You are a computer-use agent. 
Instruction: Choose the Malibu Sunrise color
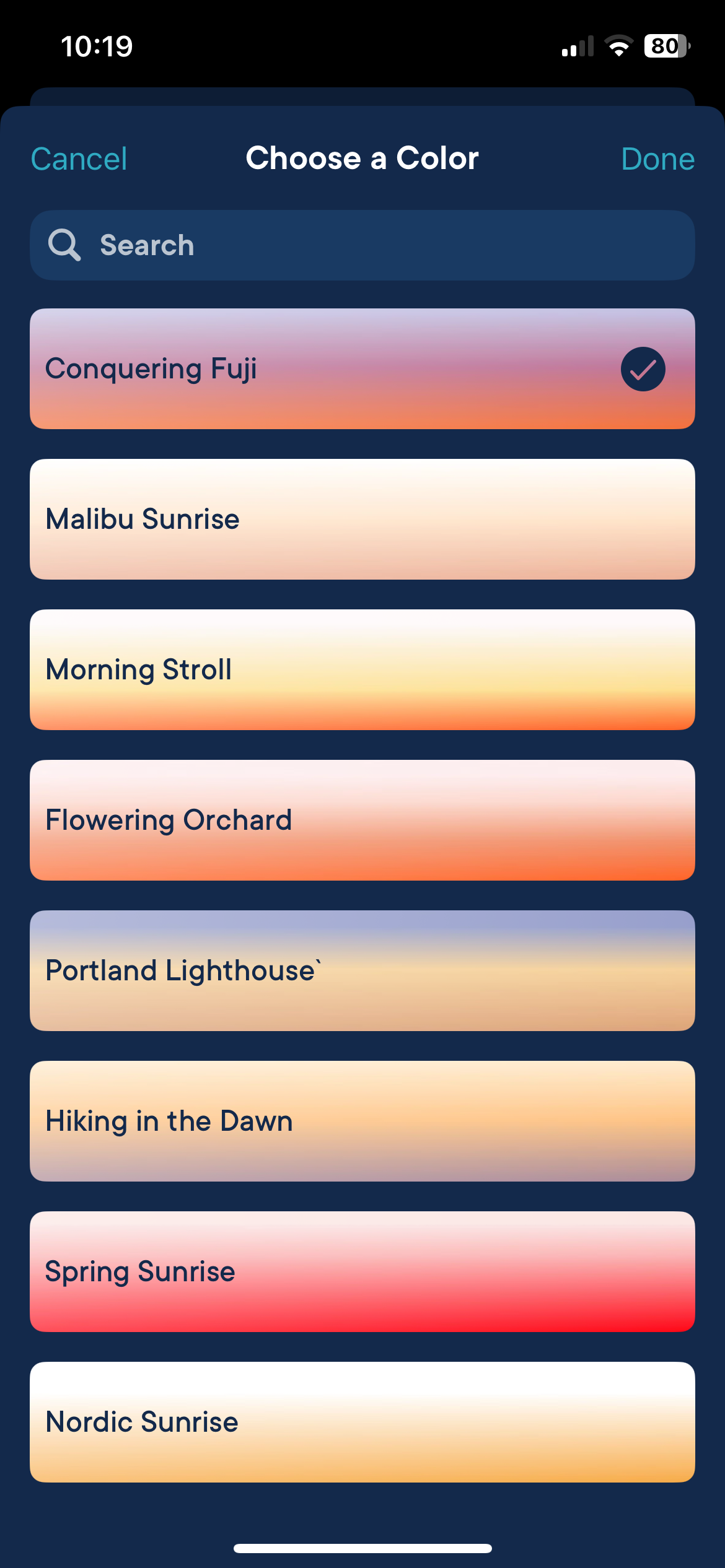point(362,519)
